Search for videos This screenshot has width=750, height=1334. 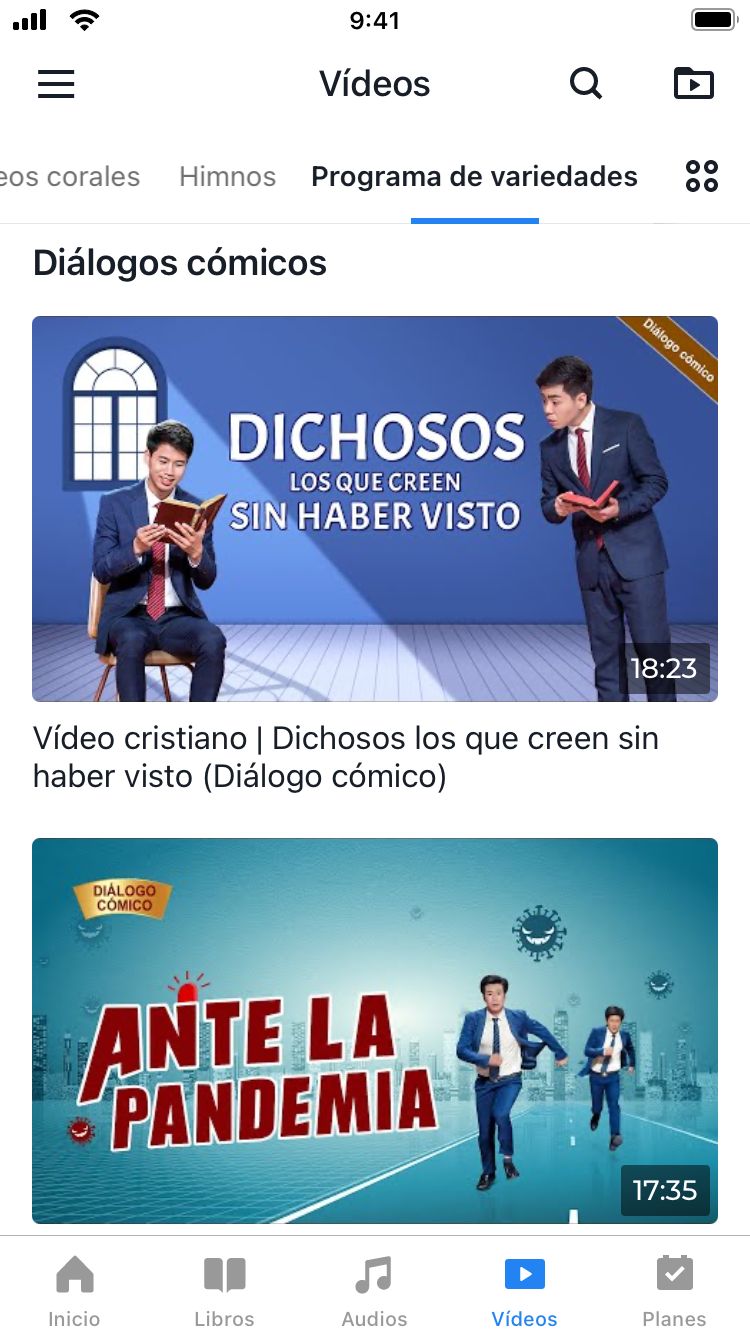586,84
